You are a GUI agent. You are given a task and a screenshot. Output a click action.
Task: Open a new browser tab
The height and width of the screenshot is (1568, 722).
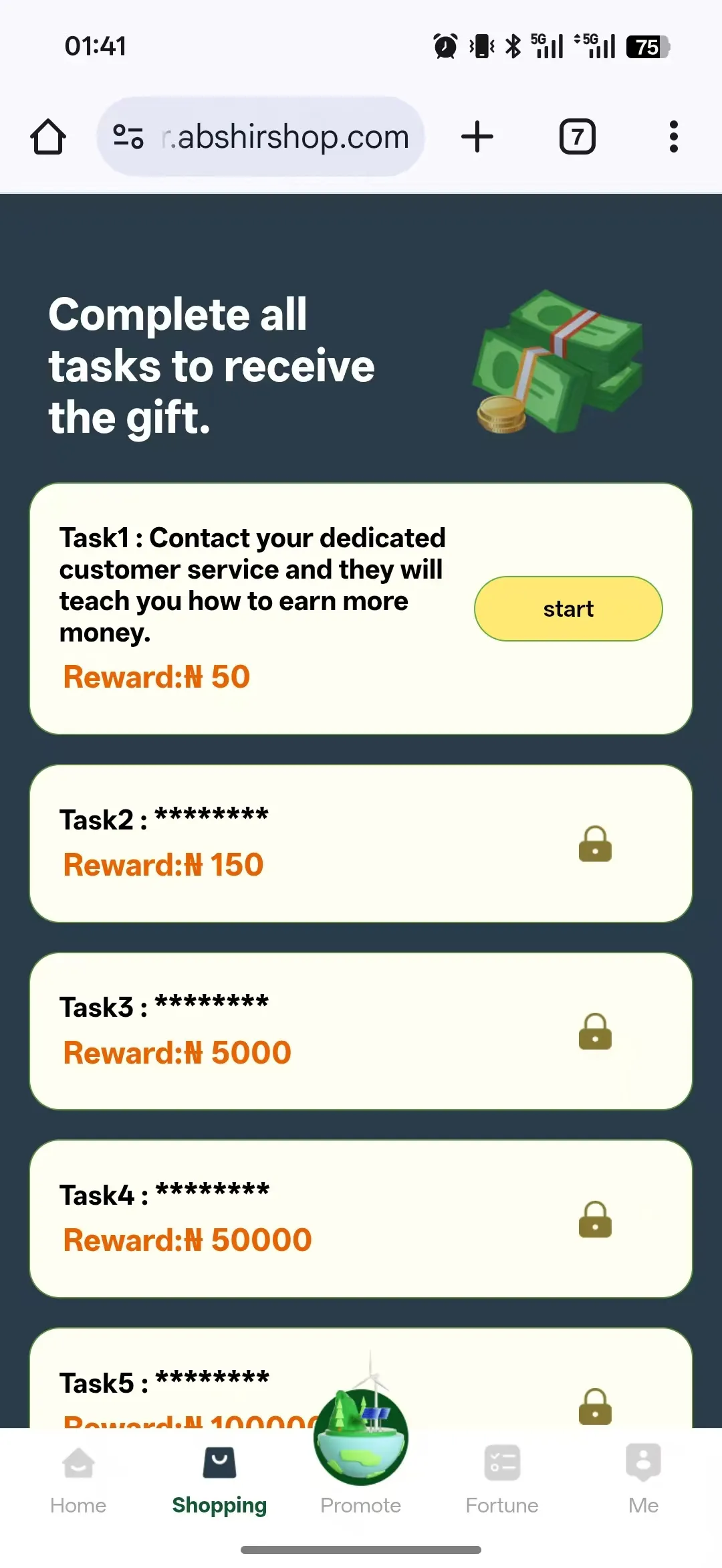point(477,136)
